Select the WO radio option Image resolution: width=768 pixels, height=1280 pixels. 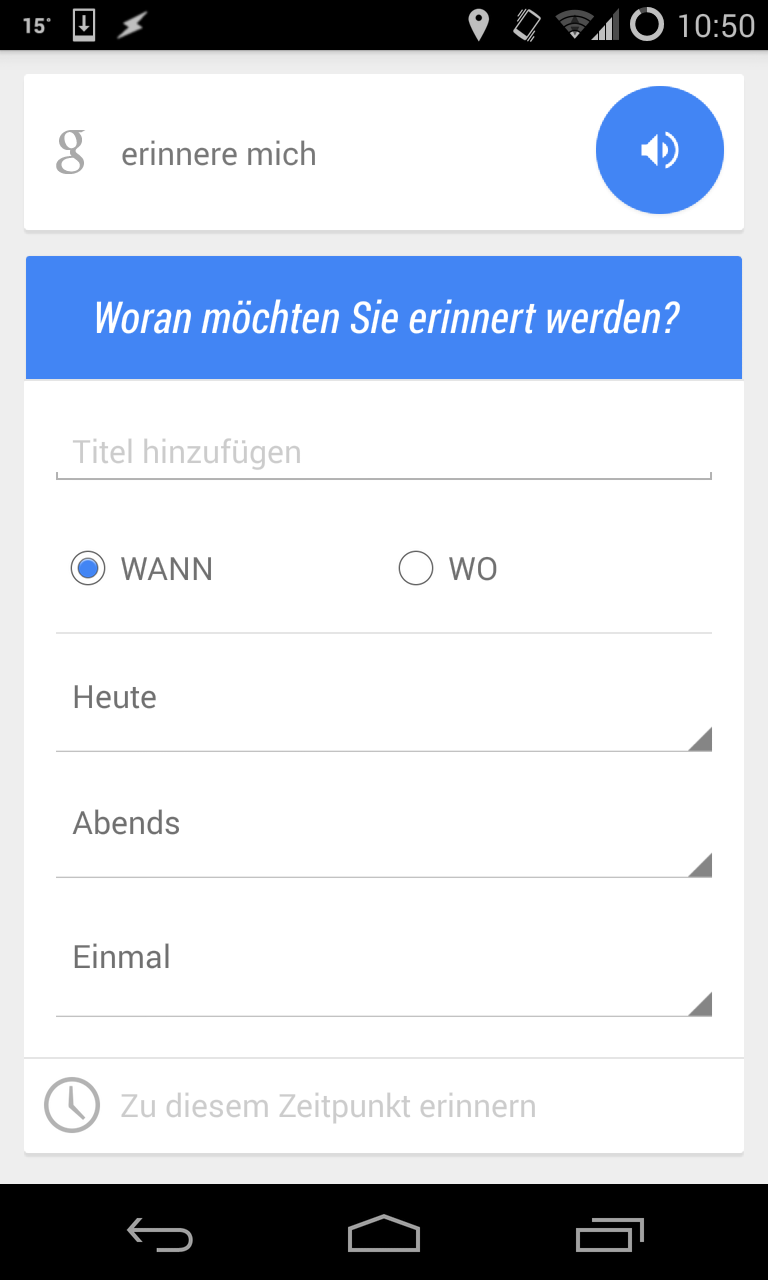click(448, 569)
